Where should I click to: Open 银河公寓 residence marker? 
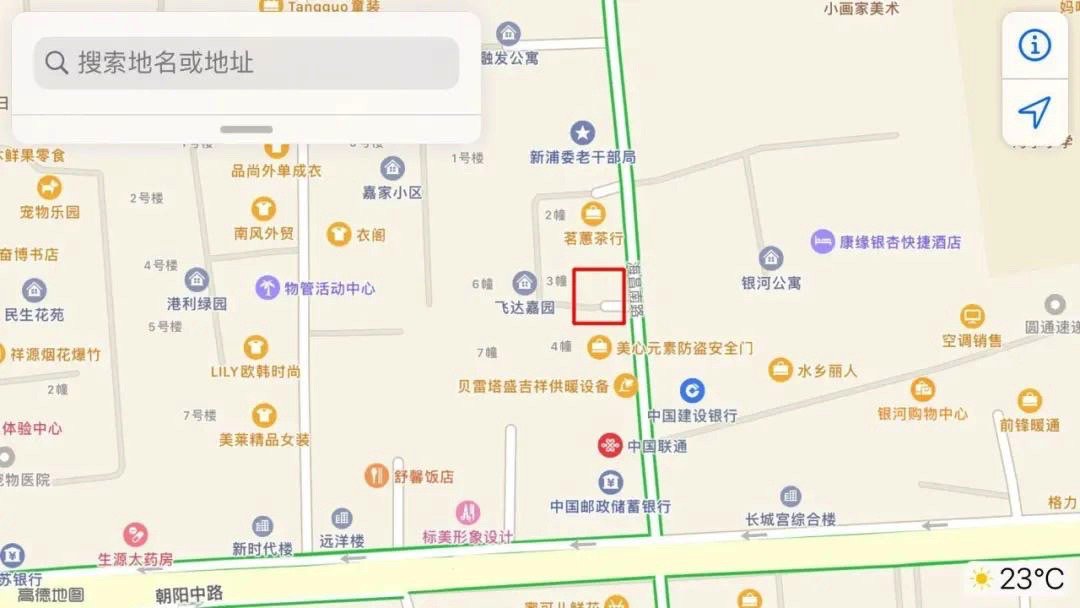[770, 259]
